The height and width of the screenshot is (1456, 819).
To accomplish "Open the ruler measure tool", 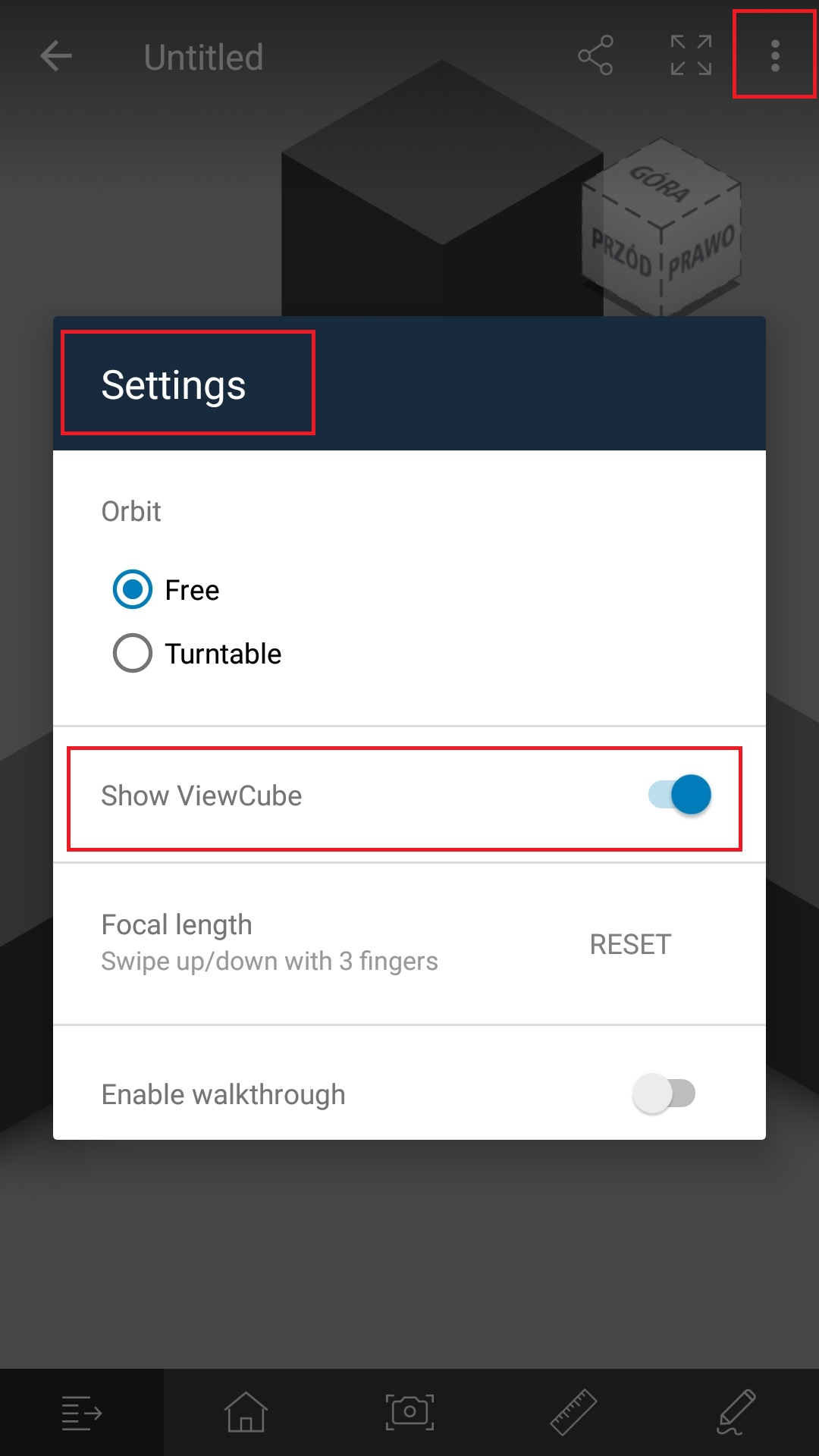I will [x=573, y=1413].
